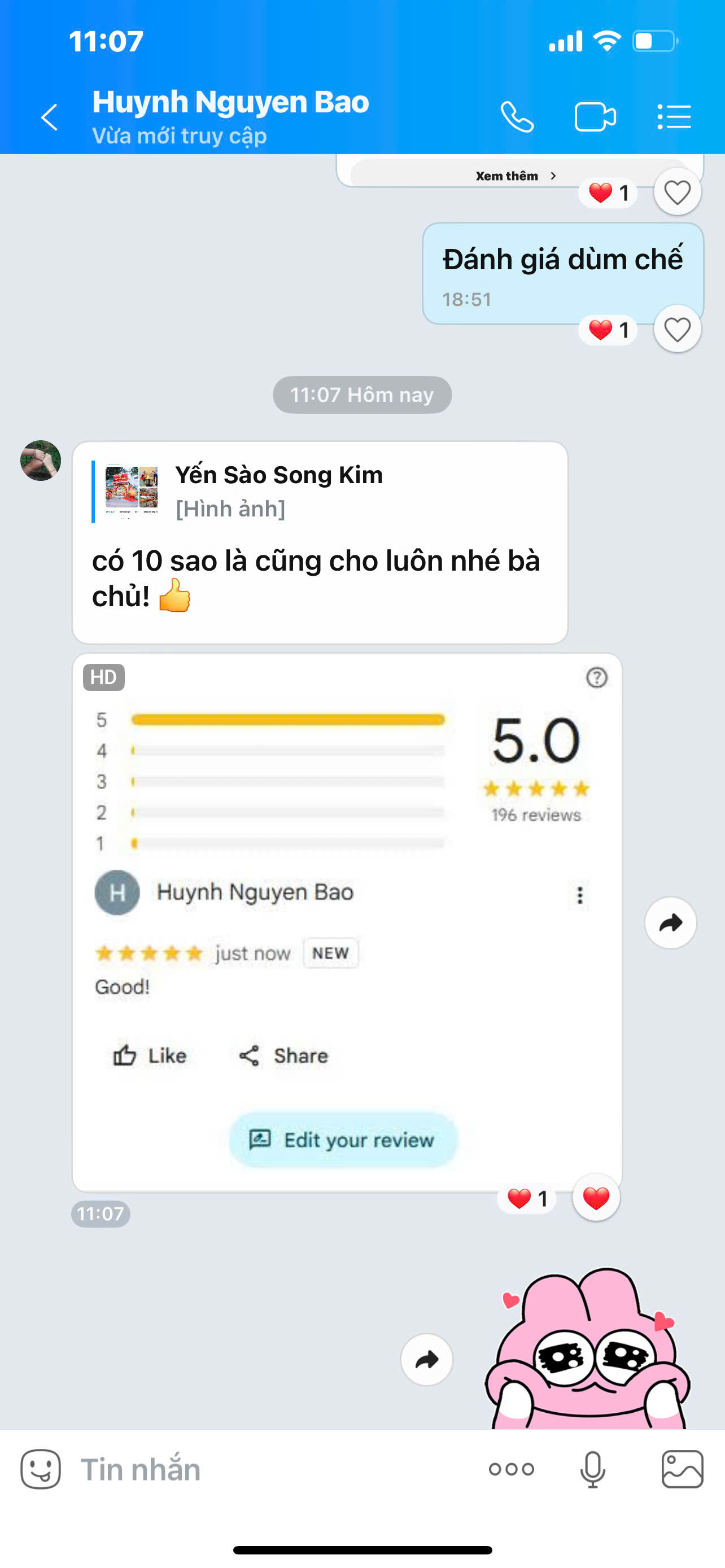Image resolution: width=725 pixels, height=1568 pixels.
Task: Forward the pink bunny sticker
Action: click(x=426, y=1359)
